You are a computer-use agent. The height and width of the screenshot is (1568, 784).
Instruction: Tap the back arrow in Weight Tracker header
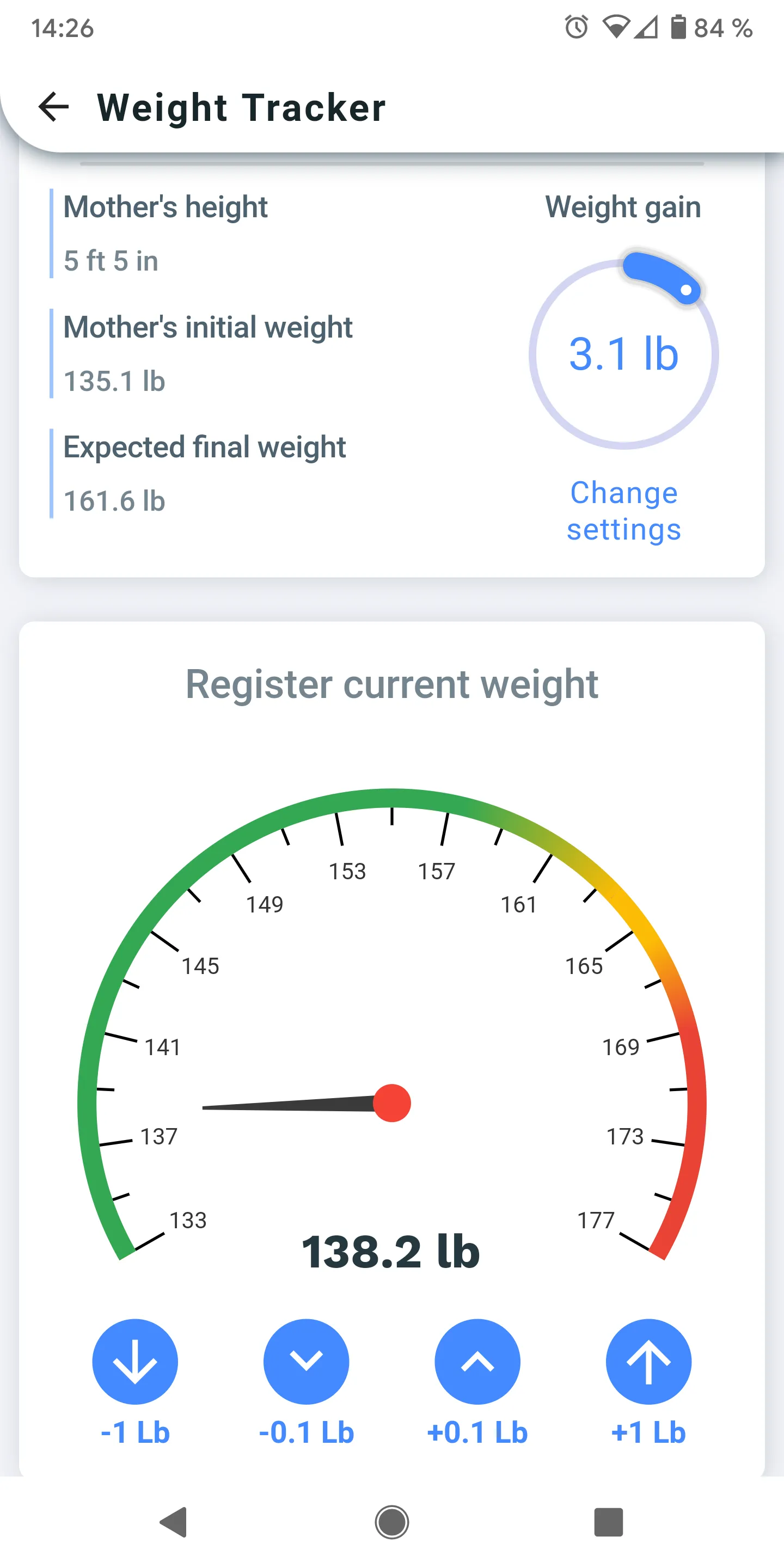(54, 108)
